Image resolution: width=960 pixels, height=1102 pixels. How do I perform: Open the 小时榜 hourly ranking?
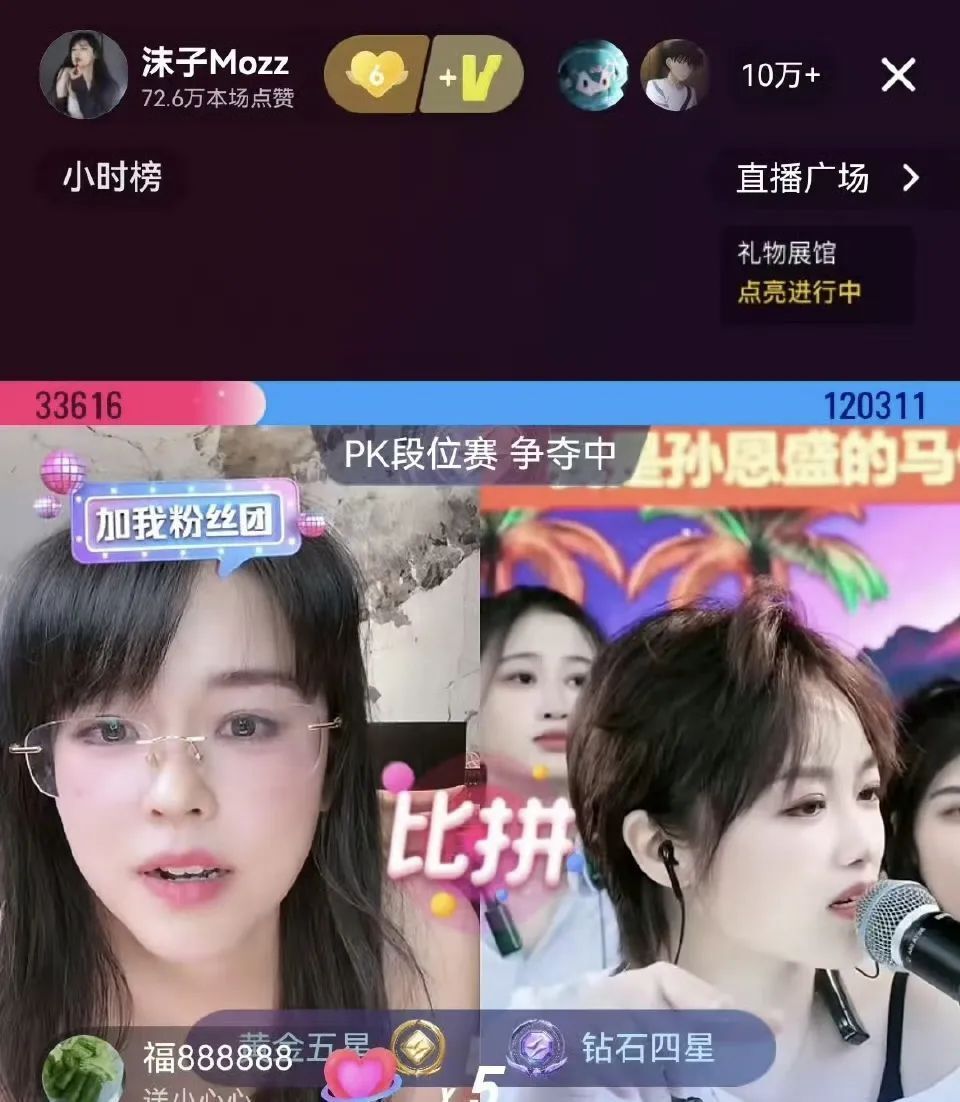(111, 178)
